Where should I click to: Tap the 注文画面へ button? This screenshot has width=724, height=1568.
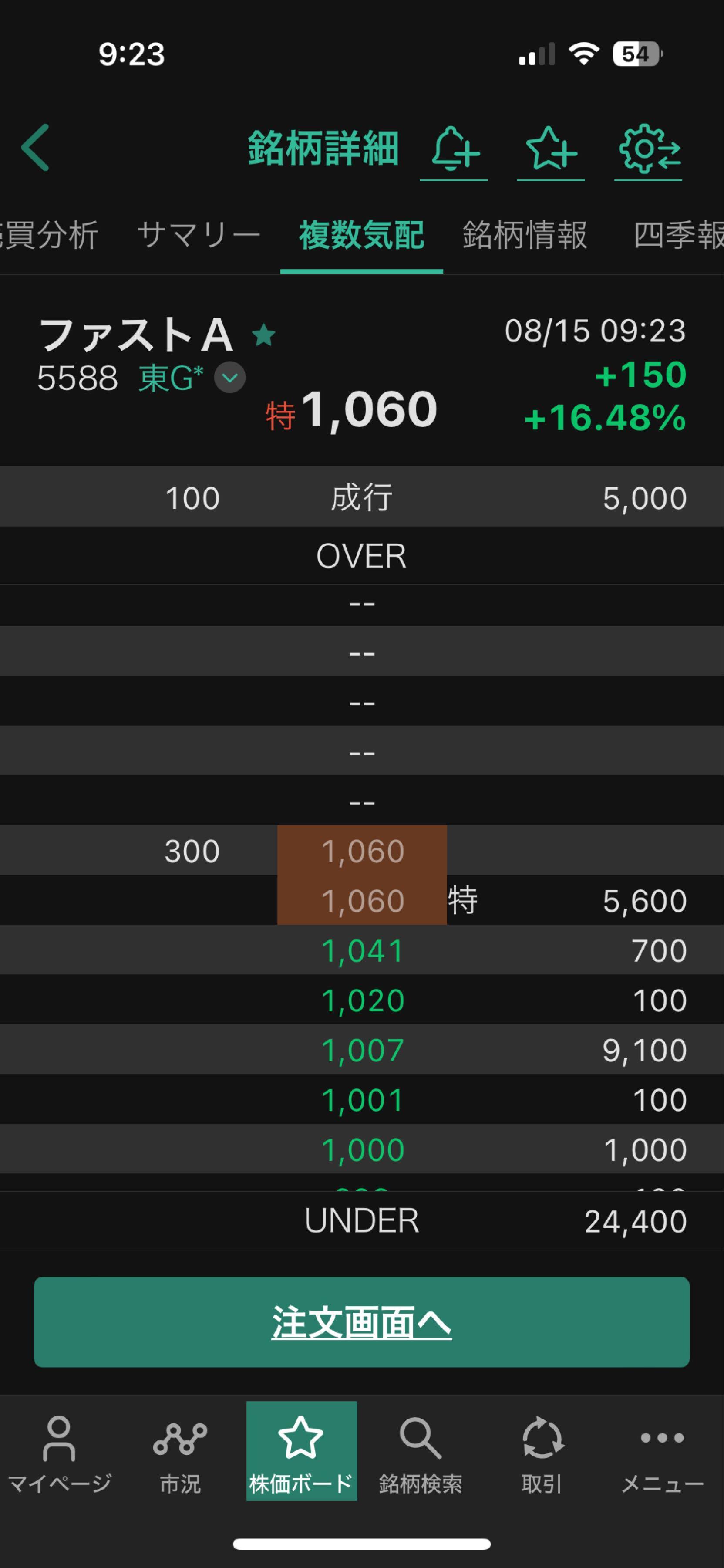[x=361, y=1321]
